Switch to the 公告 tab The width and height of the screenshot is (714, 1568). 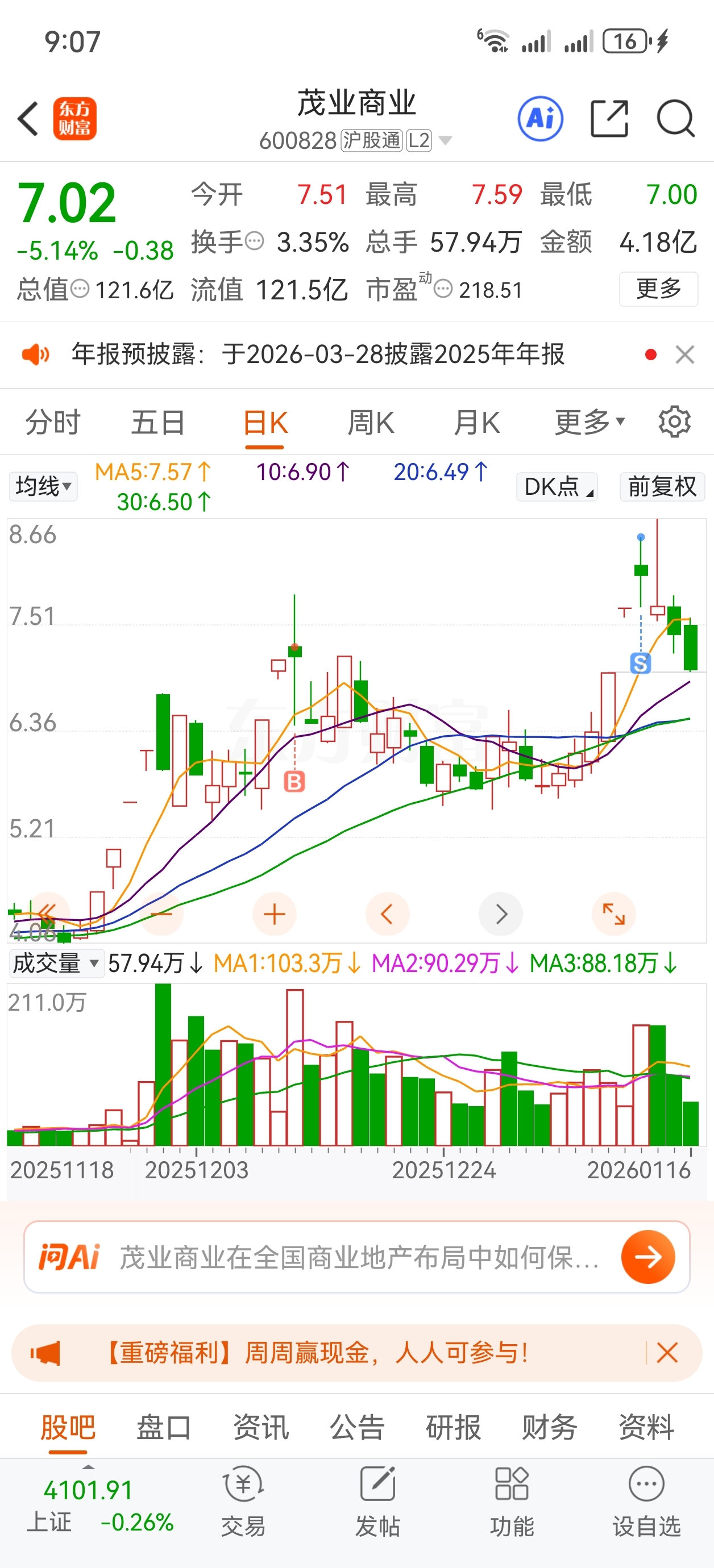[357, 1427]
